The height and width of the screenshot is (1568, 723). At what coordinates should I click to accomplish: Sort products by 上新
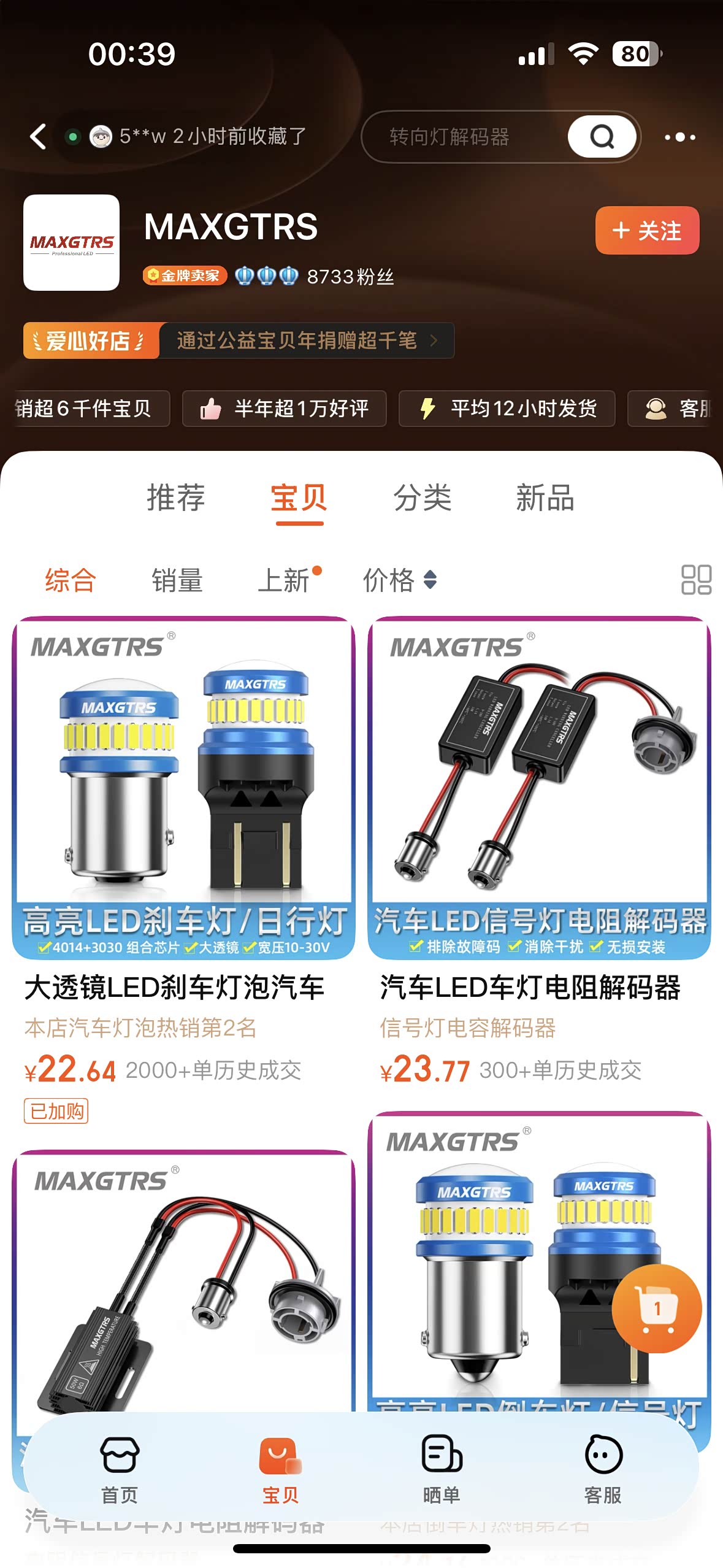(x=284, y=580)
